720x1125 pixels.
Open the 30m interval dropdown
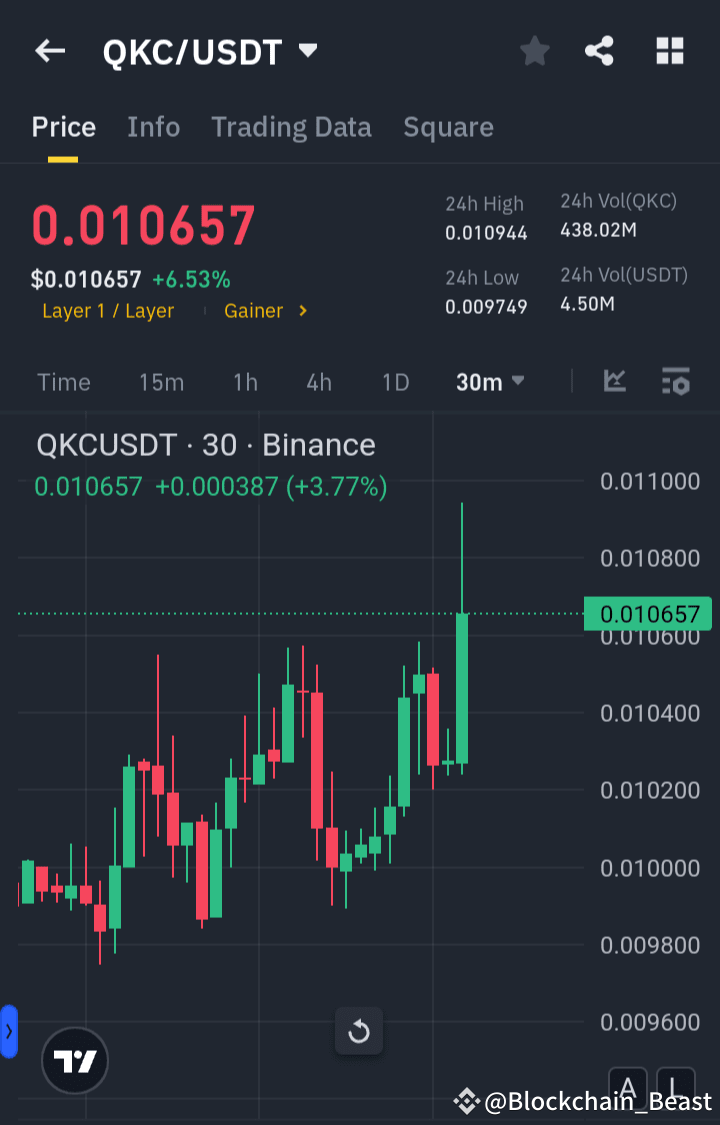point(490,381)
